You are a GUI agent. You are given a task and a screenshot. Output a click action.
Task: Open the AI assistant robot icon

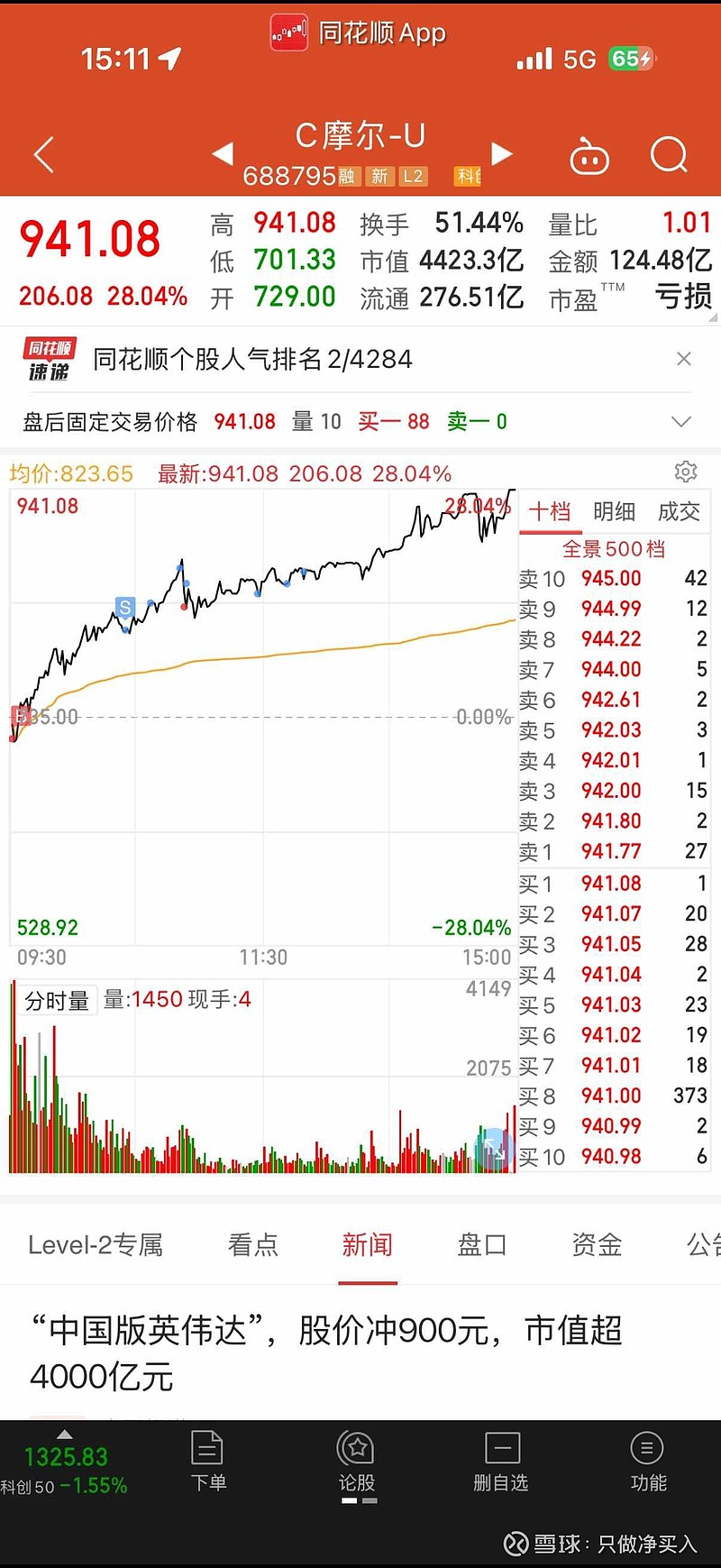point(589,155)
